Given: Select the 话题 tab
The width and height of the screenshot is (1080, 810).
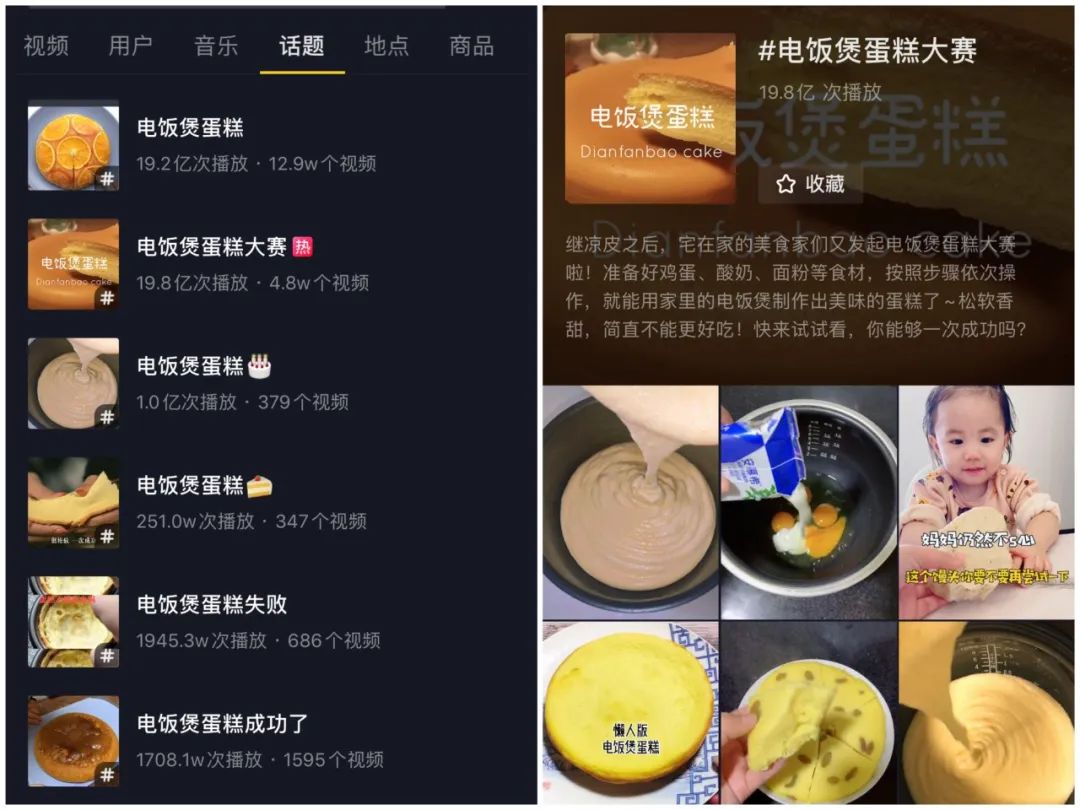Looking at the screenshot, I should click(x=302, y=46).
